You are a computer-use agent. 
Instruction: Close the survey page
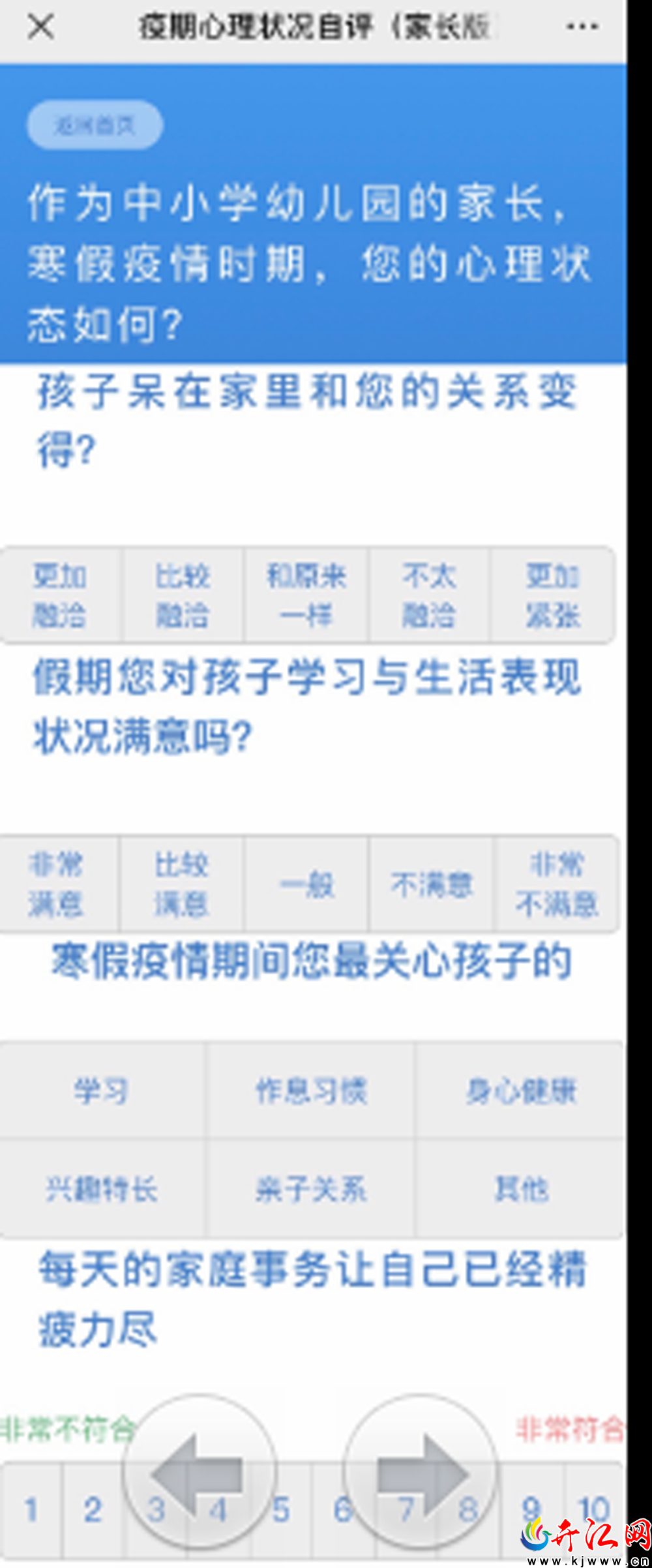point(40,27)
